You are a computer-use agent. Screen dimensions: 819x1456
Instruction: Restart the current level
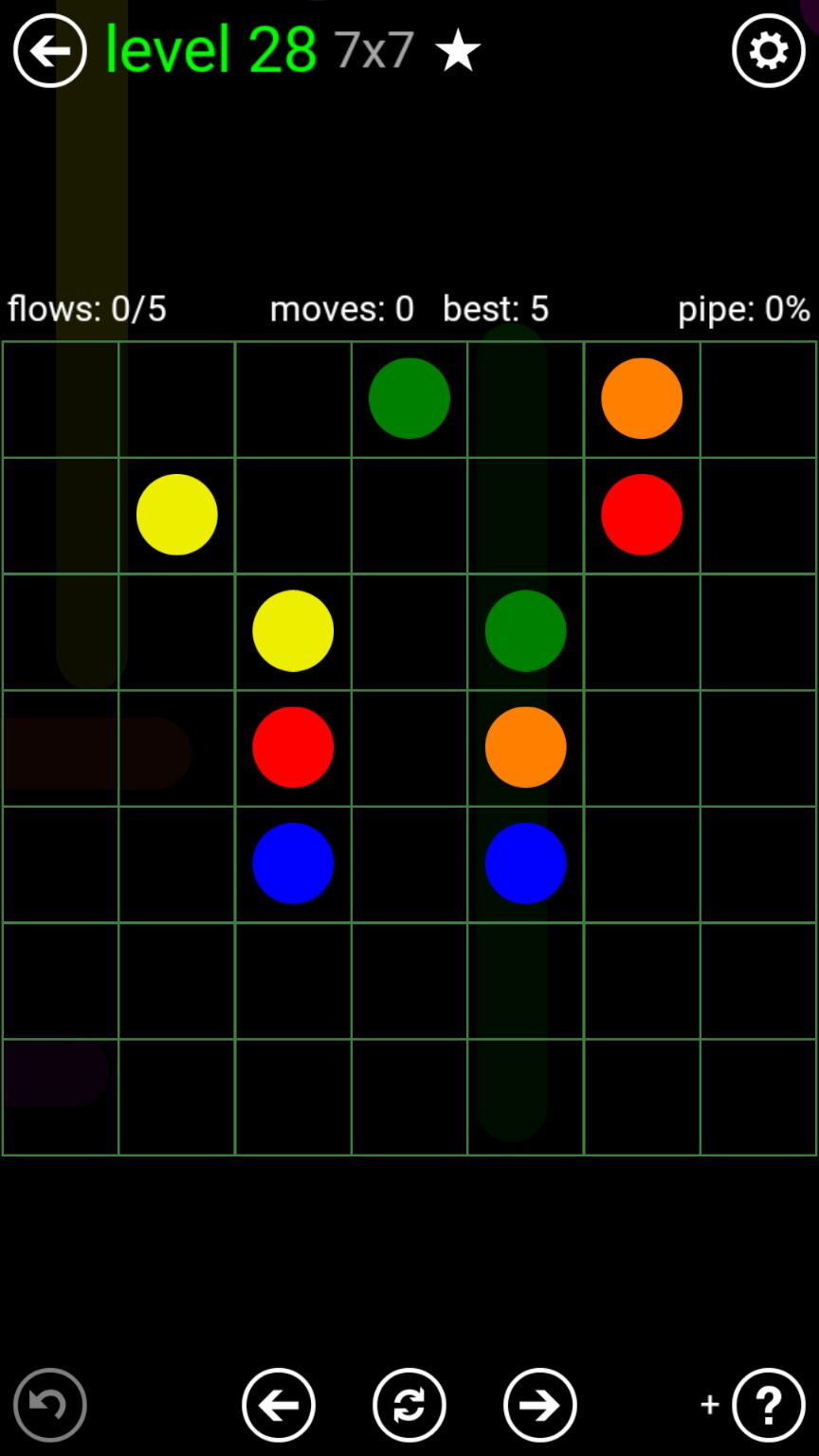pos(409,1405)
